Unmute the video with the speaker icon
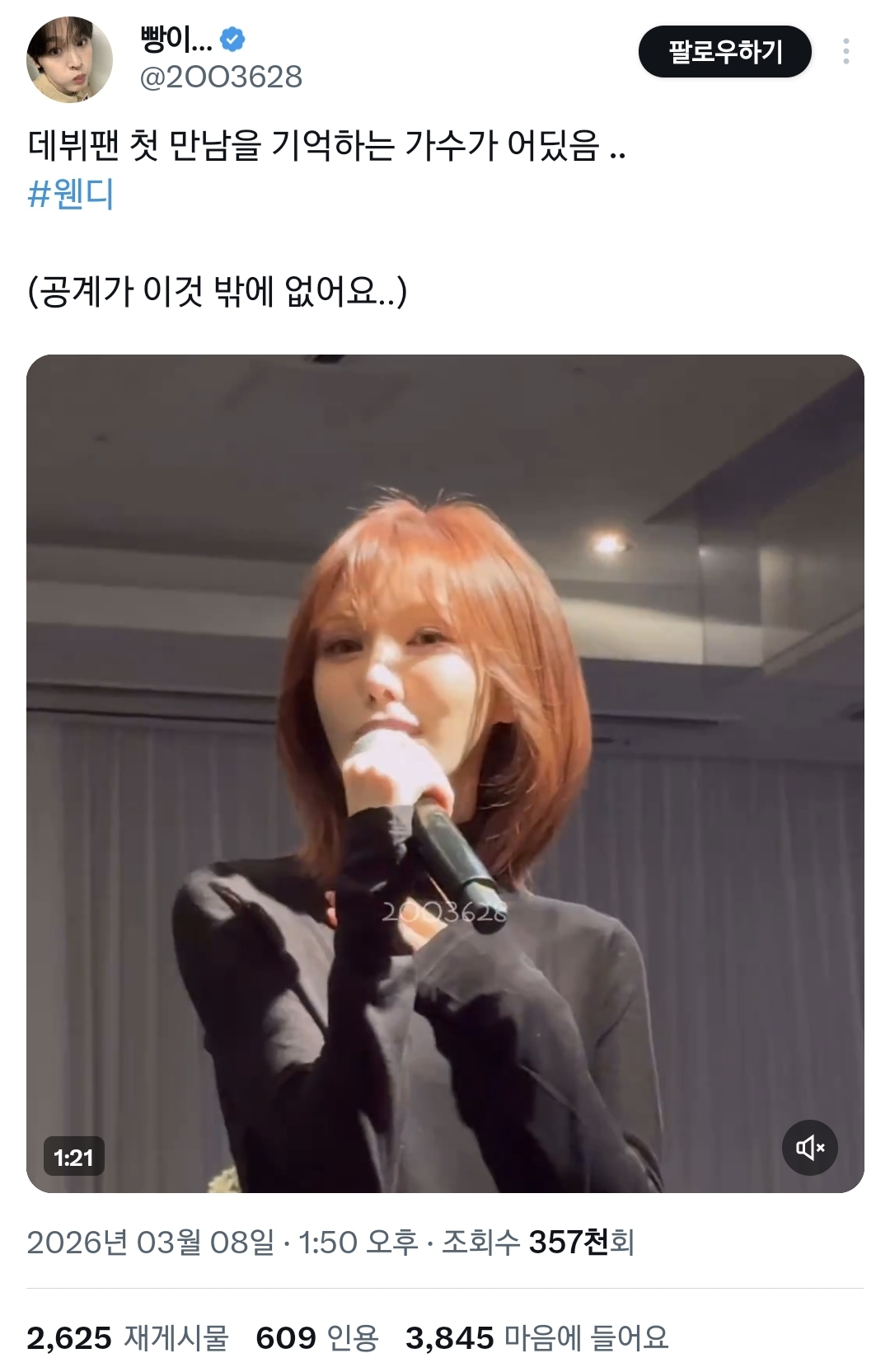 pos(809,1147)
